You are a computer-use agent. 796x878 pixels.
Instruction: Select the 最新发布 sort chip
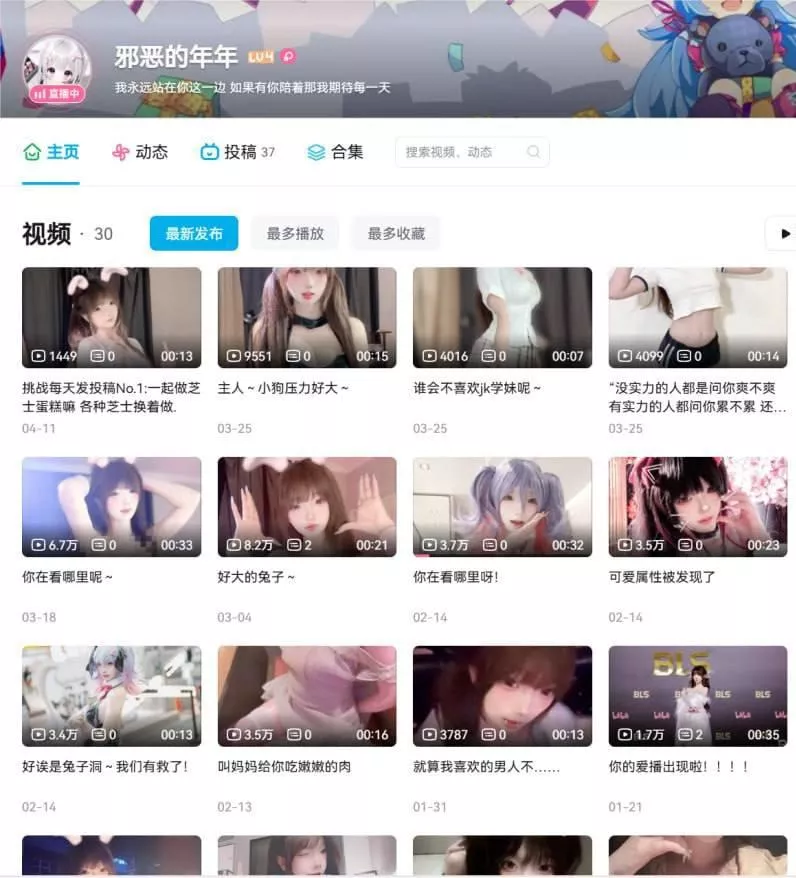(194, 233)
